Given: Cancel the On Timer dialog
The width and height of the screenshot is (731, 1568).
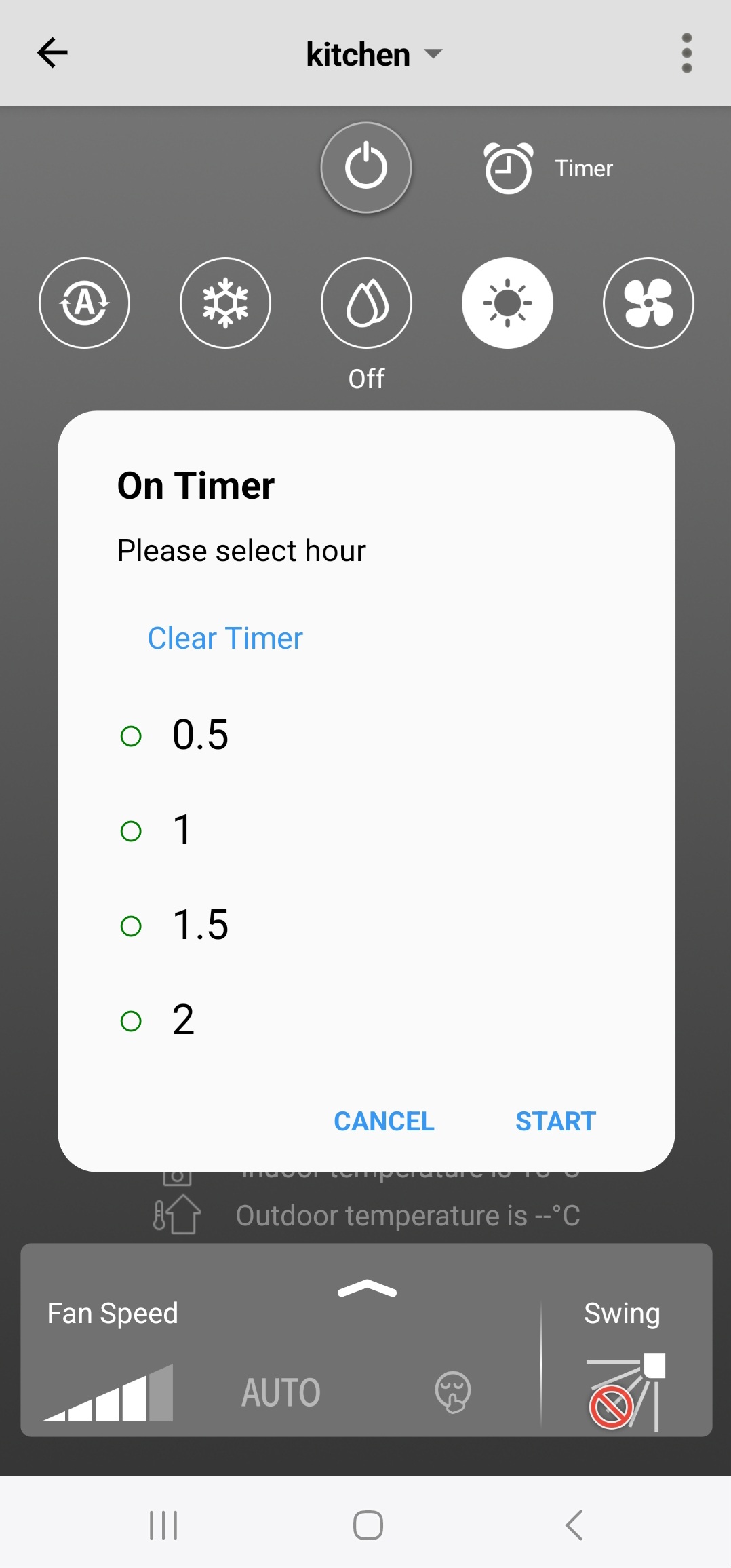Looking at the screenshot, I should [x=384, y=1121].
